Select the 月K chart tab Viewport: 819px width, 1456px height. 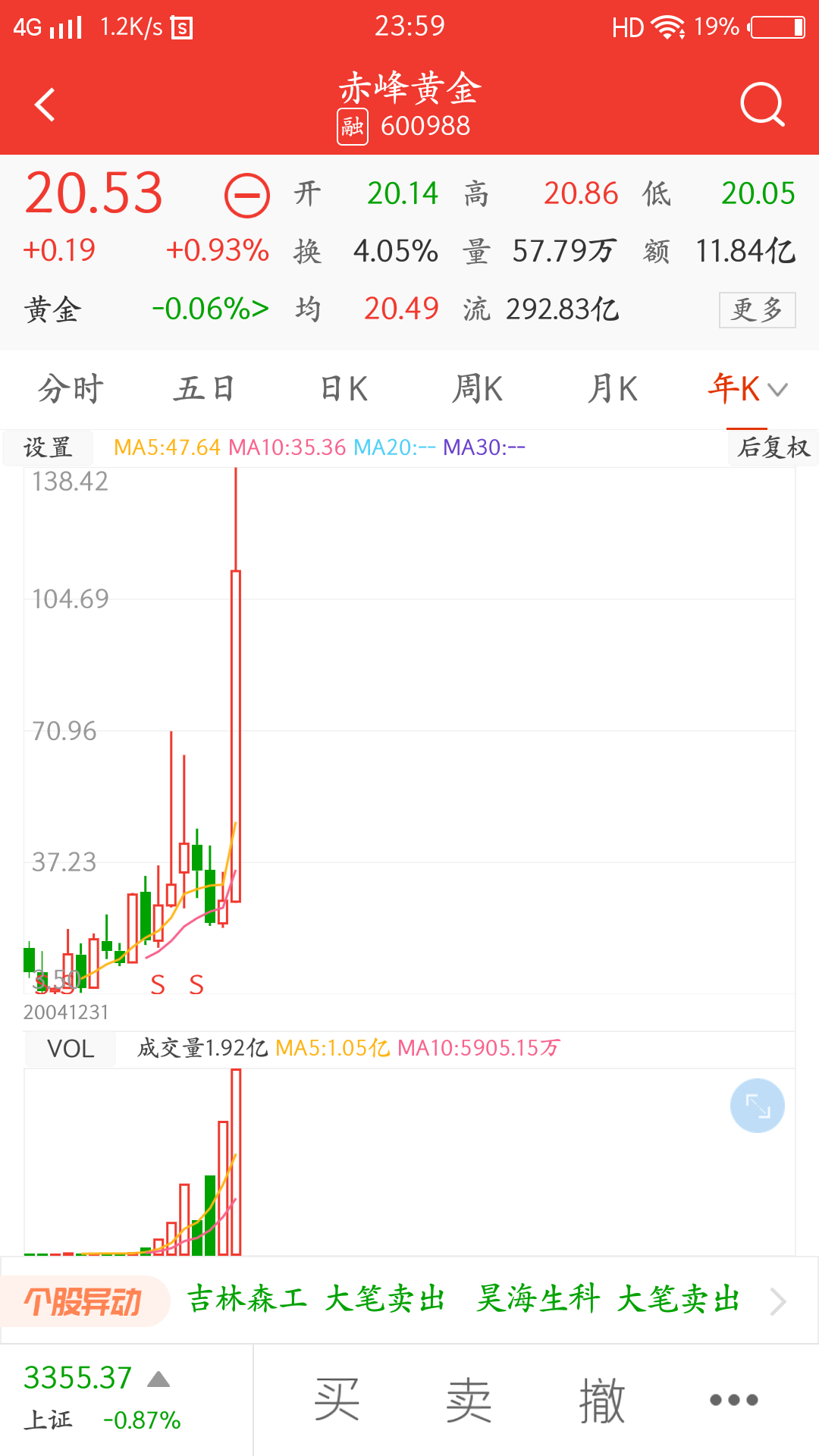(612, 389)
